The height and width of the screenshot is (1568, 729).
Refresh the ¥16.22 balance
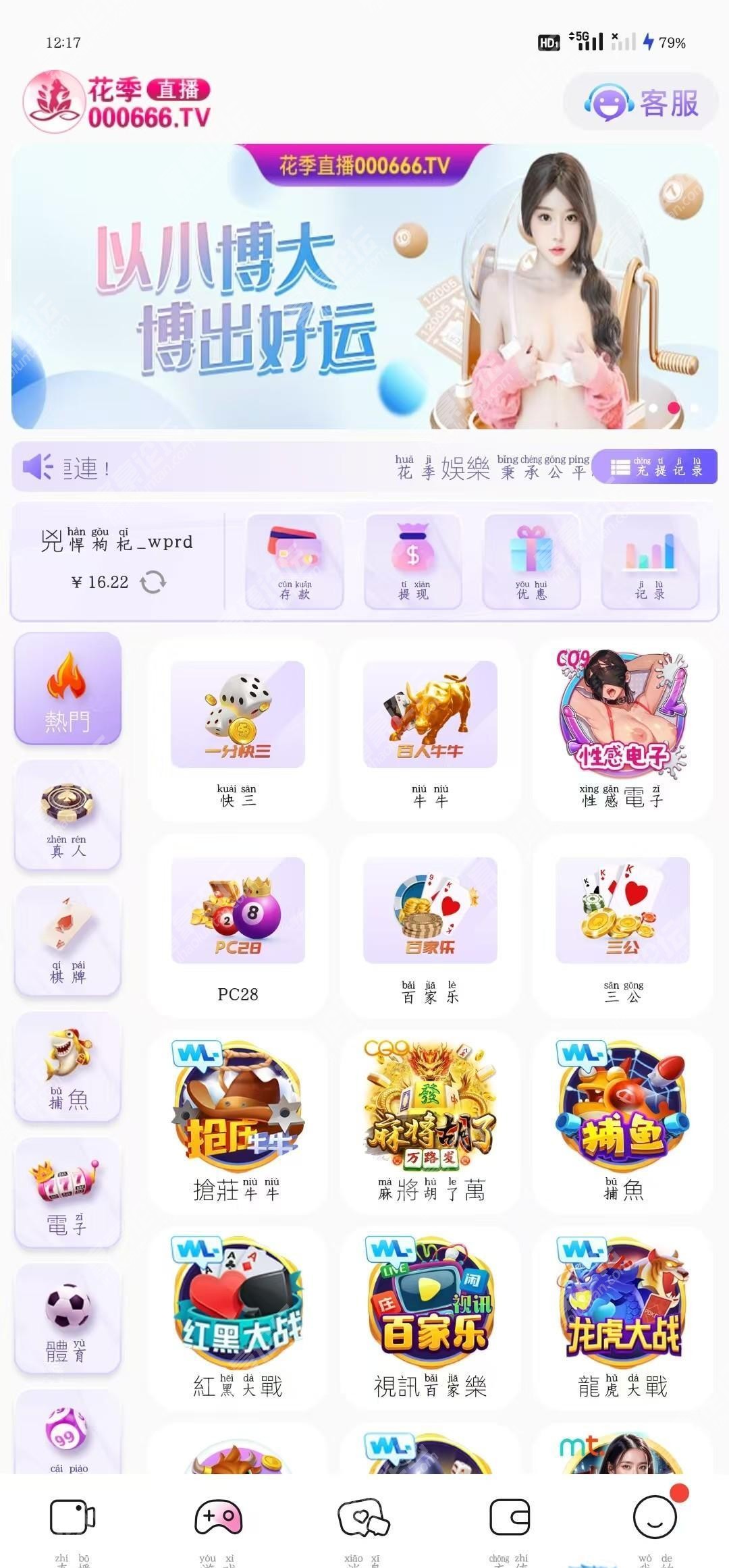coord(153,582)
